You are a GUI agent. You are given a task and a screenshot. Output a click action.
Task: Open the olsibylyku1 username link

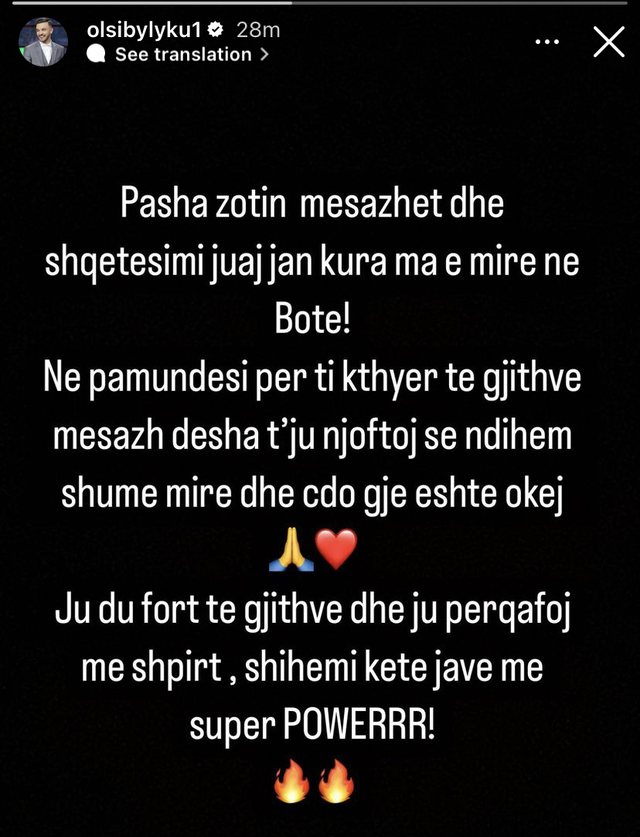[x=140, y=30]
